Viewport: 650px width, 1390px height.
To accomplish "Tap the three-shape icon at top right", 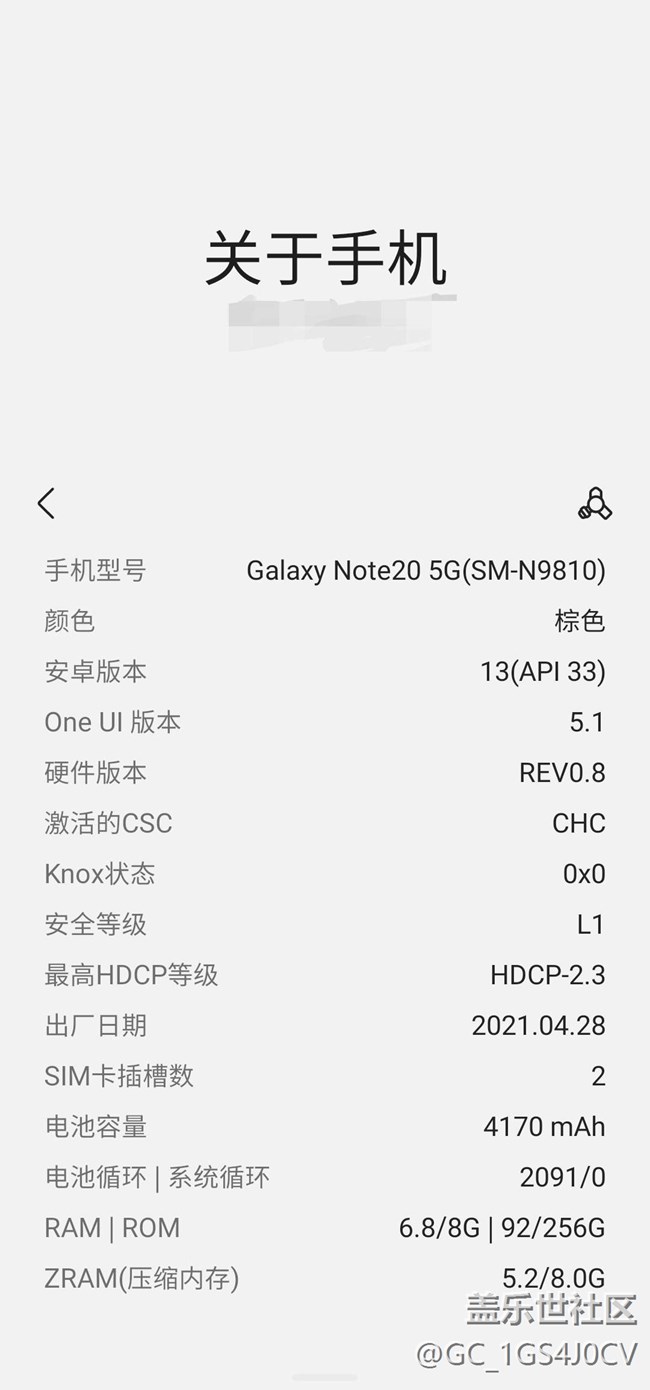I will click(x=595, y=504).
